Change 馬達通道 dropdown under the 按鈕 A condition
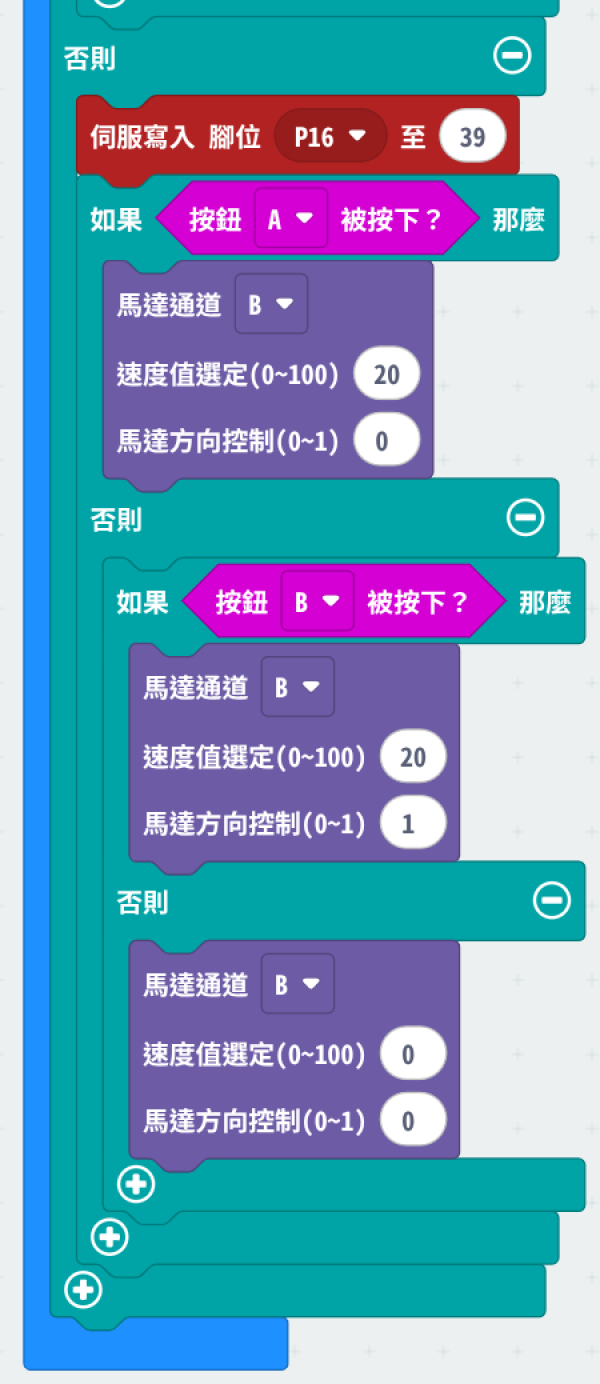This screenshot has height=1384, width=600. point(271,305)
